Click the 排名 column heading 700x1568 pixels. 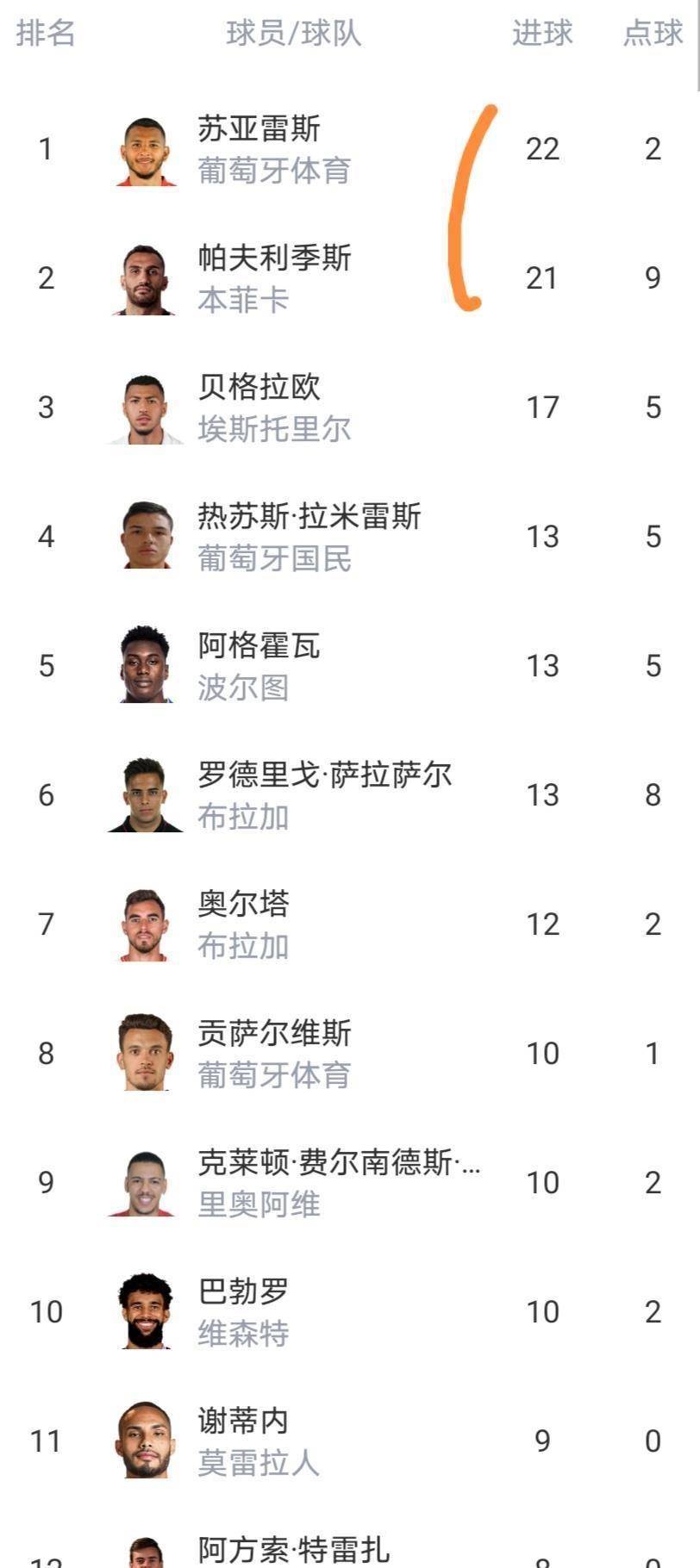tap(47, 34)
